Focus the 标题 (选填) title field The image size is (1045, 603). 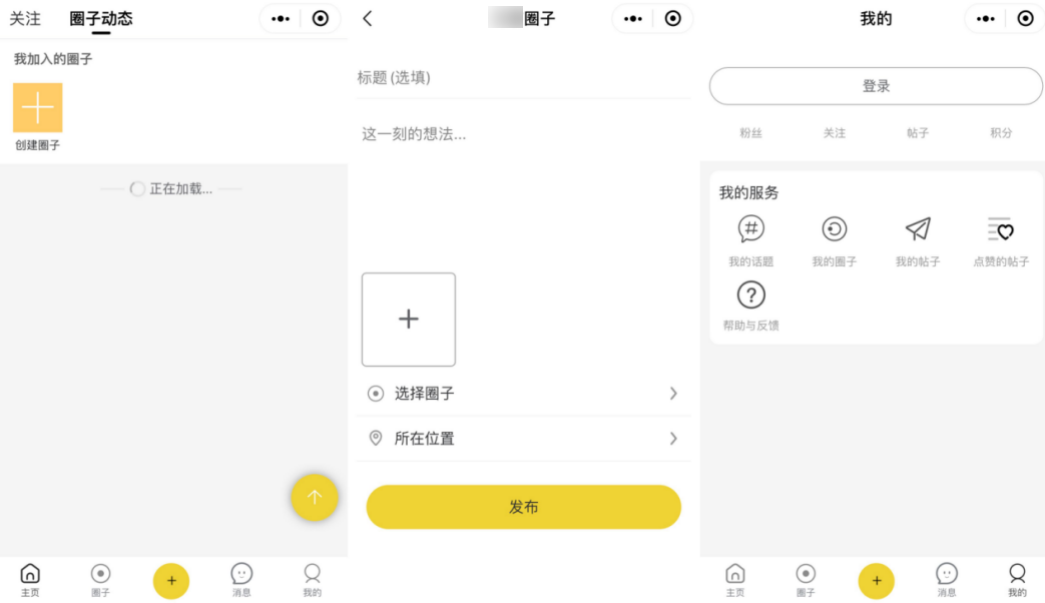[x=523, y=78]
